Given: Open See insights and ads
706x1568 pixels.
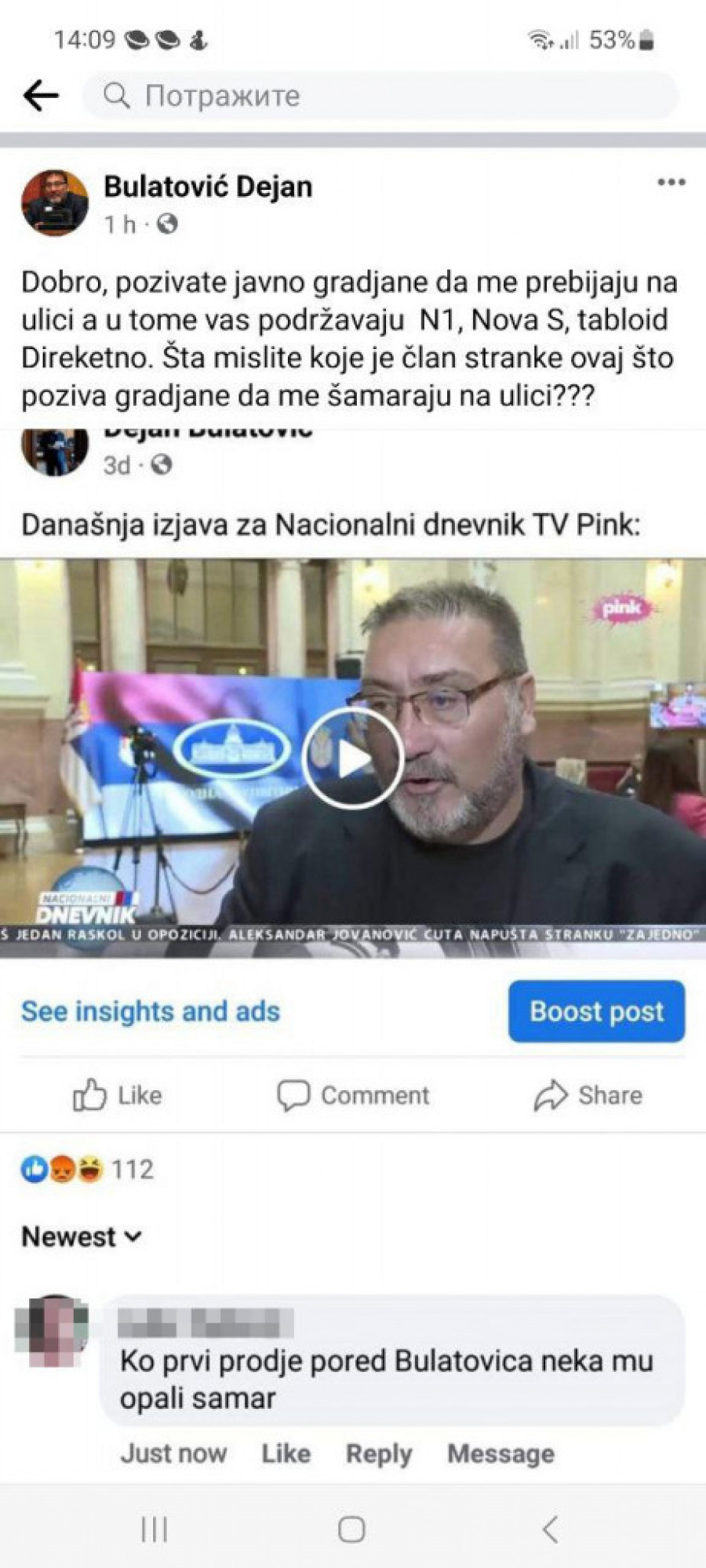Looking at the screenshot, I should click(151, 1011).
